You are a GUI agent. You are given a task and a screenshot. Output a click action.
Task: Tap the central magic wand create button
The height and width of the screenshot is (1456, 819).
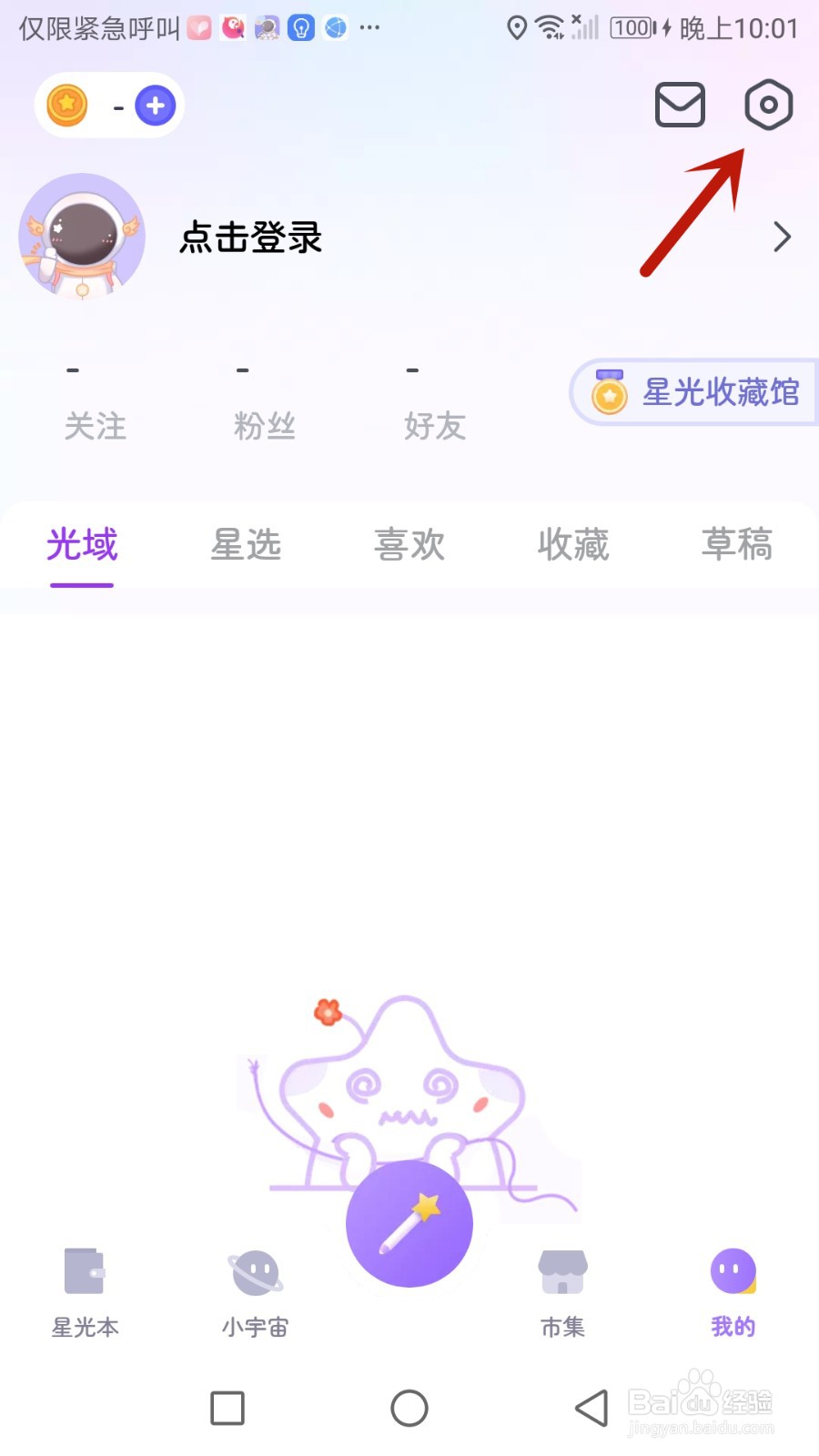tap(409, 1224)
